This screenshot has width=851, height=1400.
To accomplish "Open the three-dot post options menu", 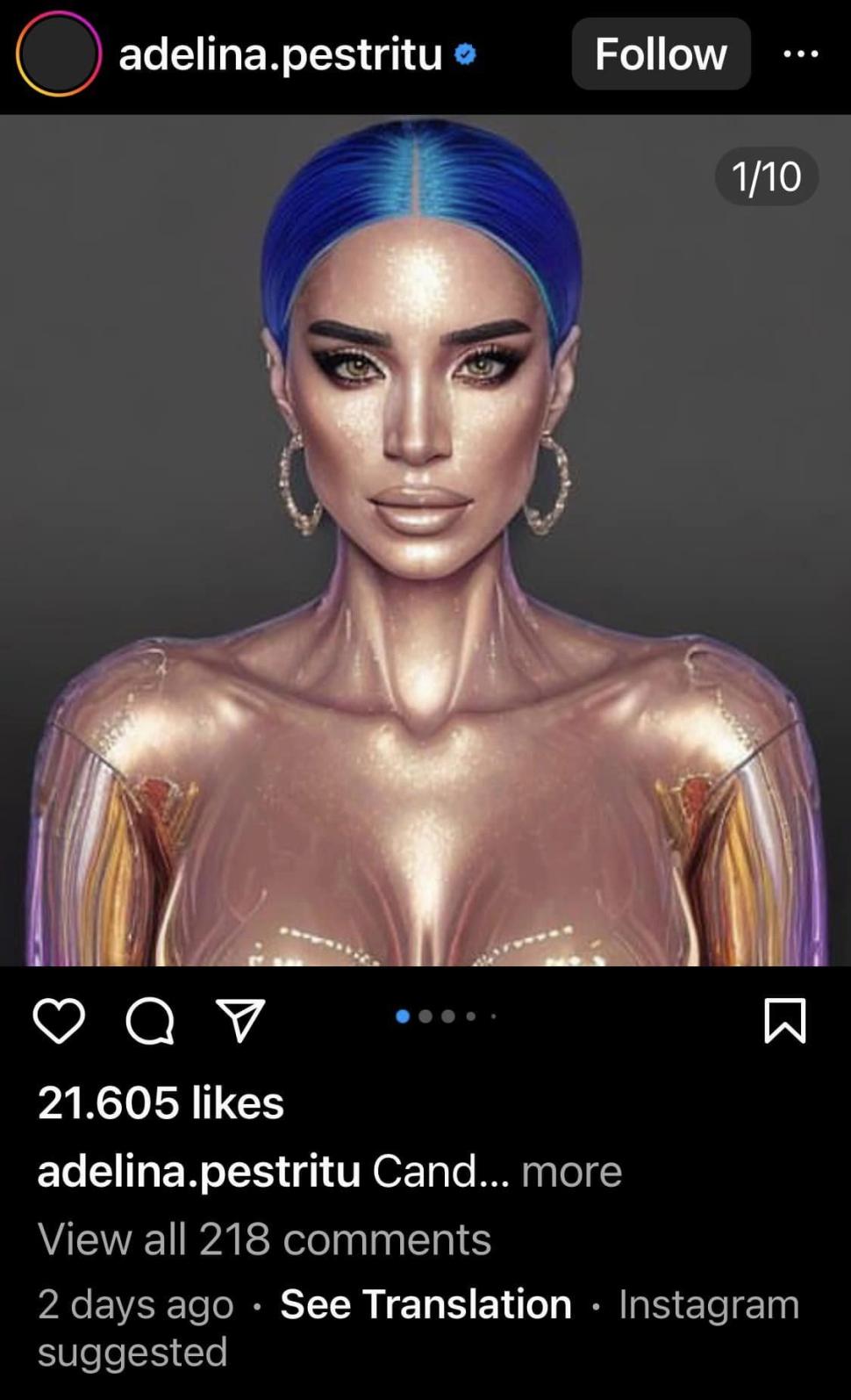I will click(800, 54).
